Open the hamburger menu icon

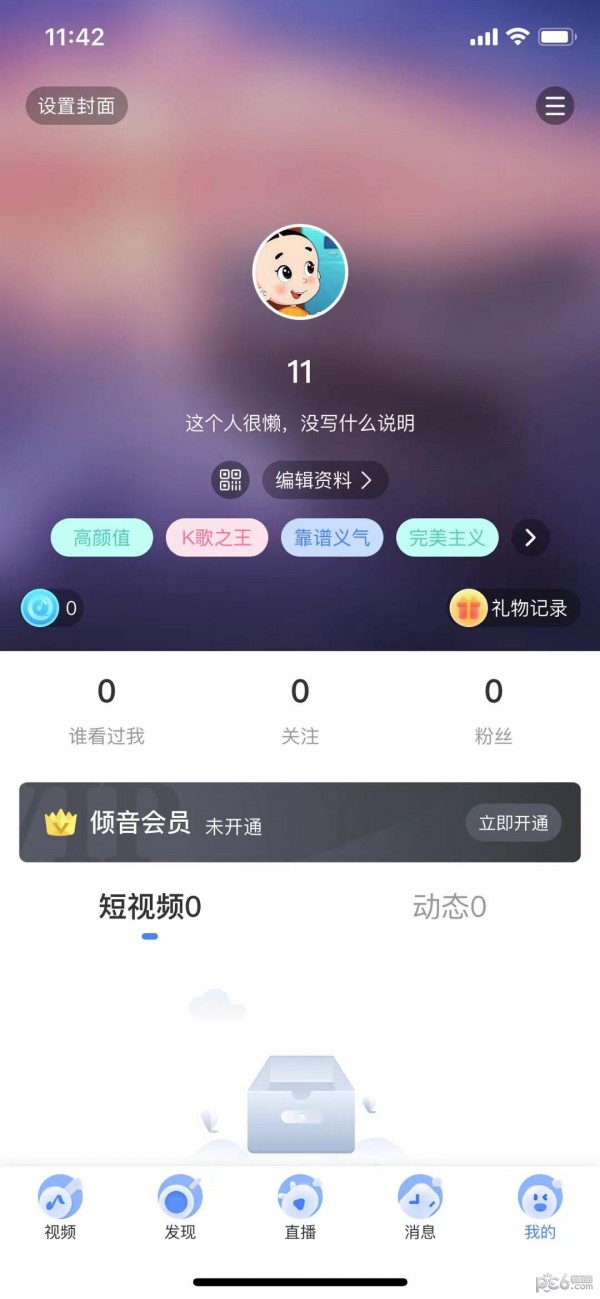(x=555, y=106)
